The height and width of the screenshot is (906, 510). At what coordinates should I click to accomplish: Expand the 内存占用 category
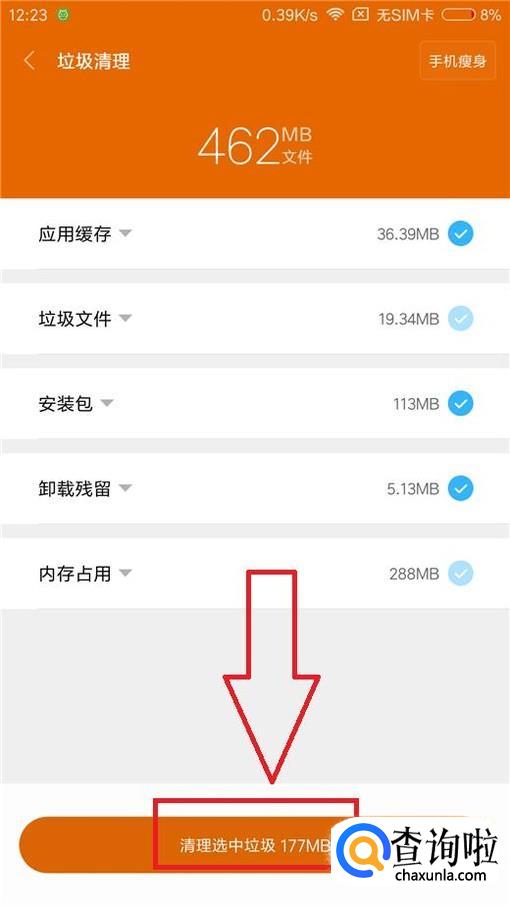pyautogui.click(x=85, y=574)
